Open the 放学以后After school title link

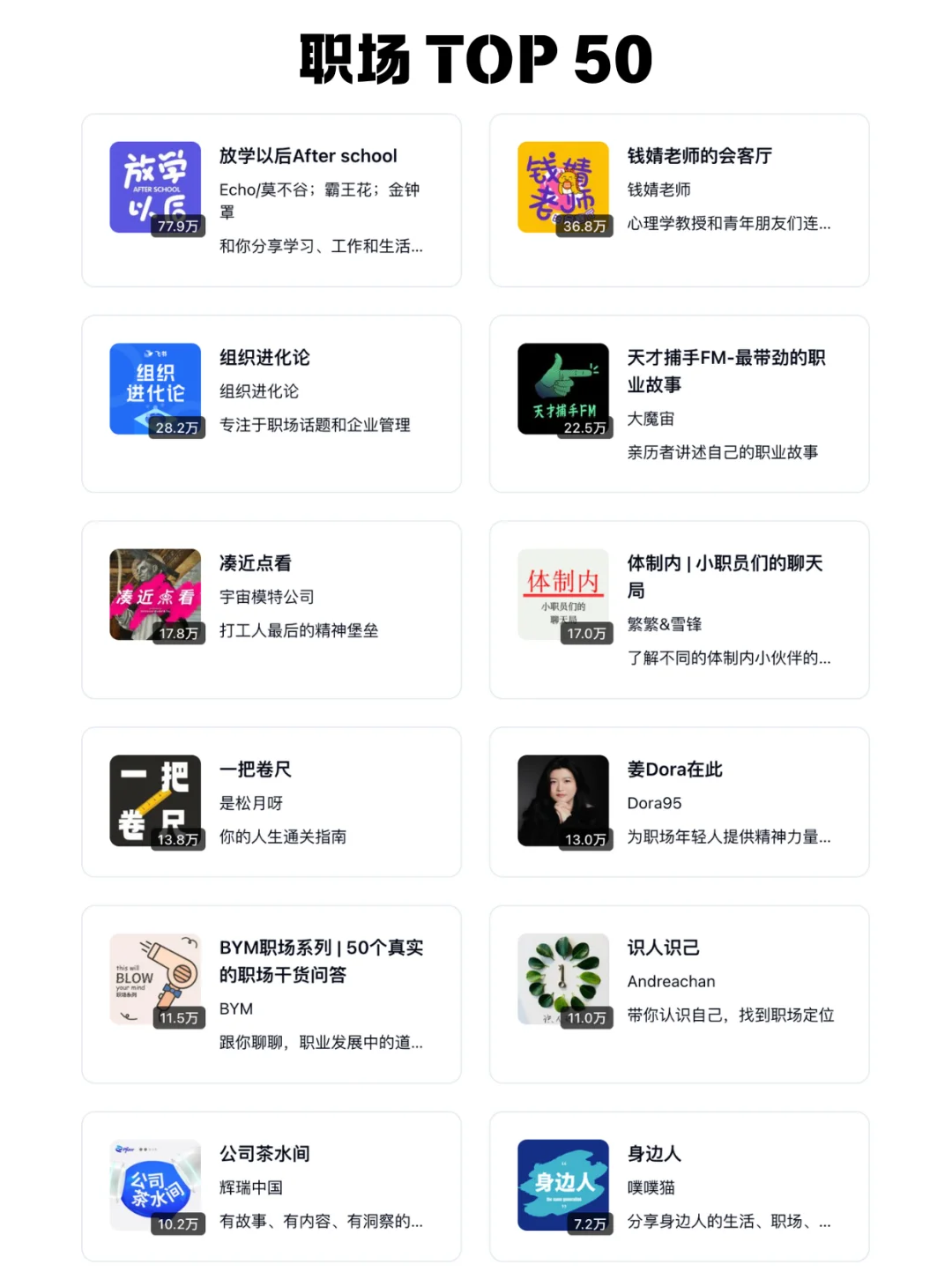click(308, 156)
